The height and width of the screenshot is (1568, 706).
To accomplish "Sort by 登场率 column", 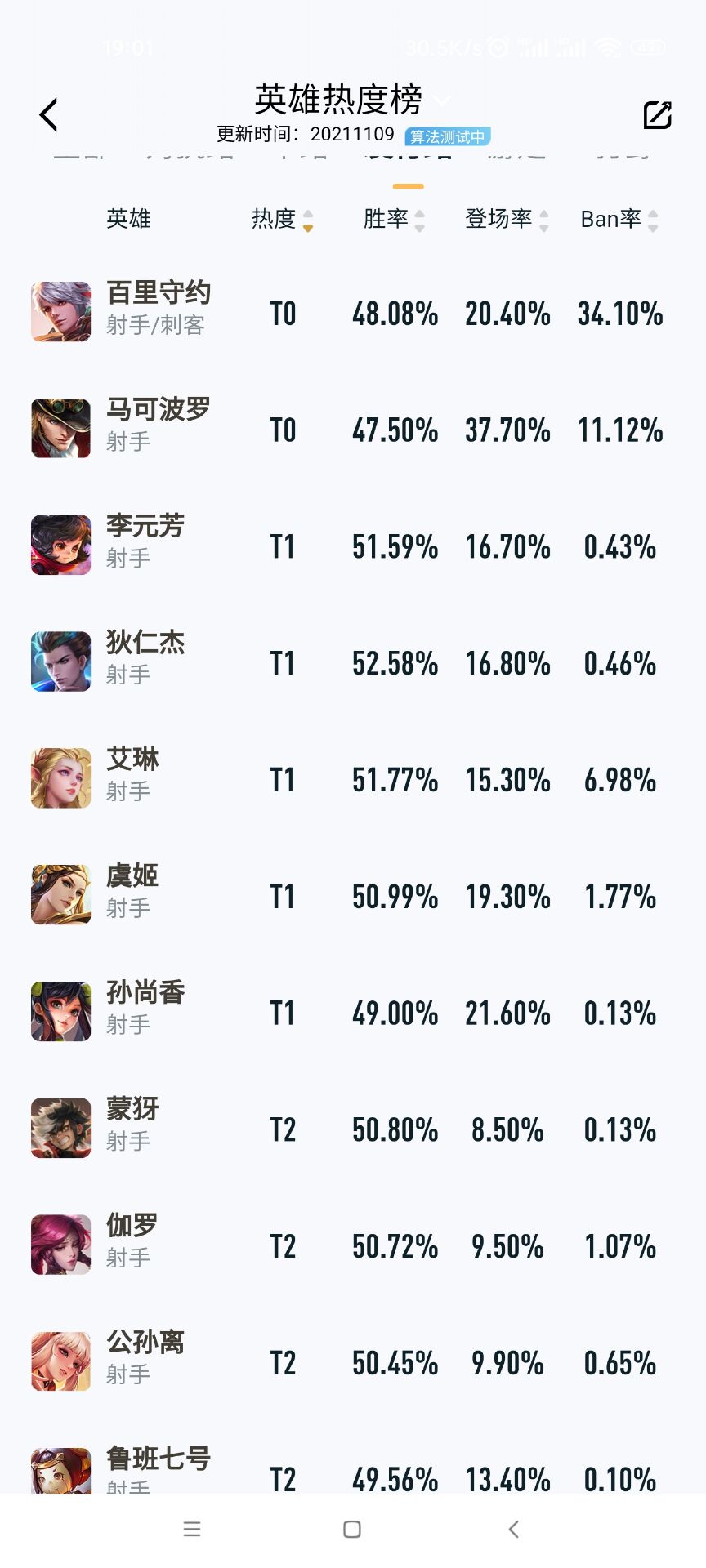I will click(x=507, y=219).
